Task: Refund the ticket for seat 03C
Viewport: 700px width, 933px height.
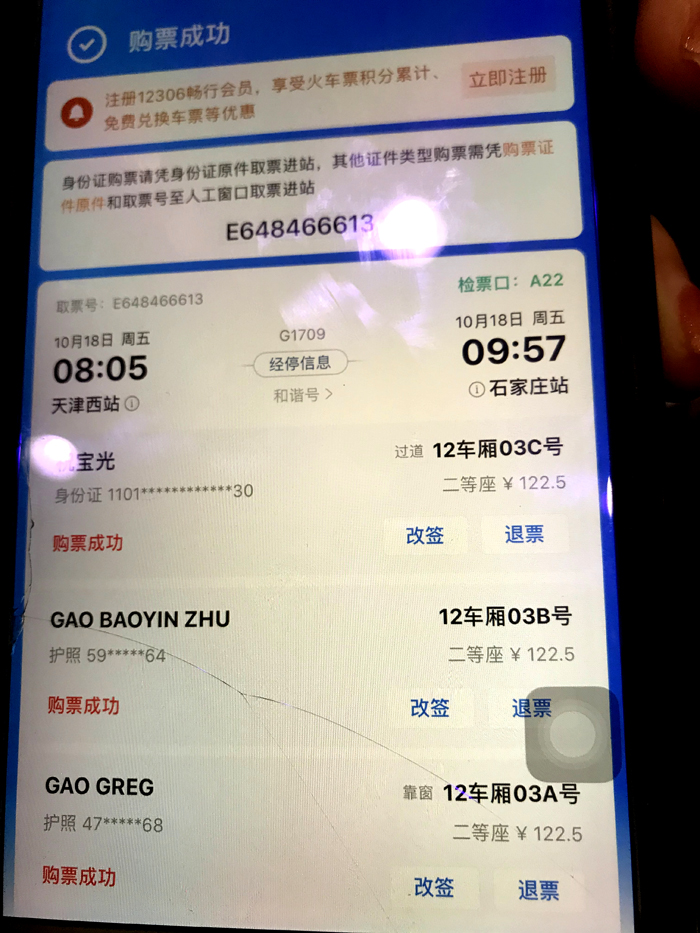Action: [x=524, y=534]
